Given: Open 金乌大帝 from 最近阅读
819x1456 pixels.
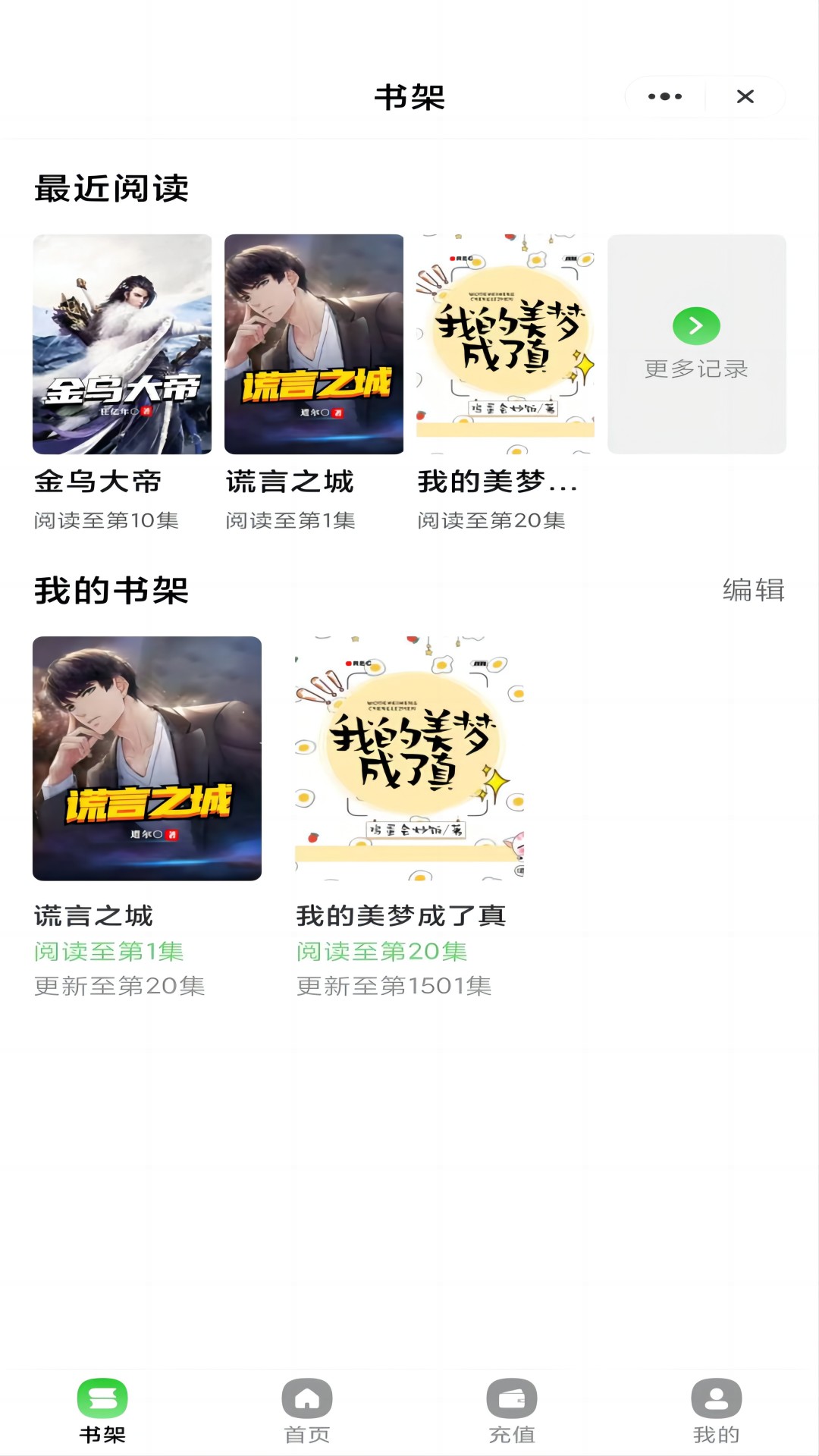Looking at the screenshot, I should tap(122, 344).
